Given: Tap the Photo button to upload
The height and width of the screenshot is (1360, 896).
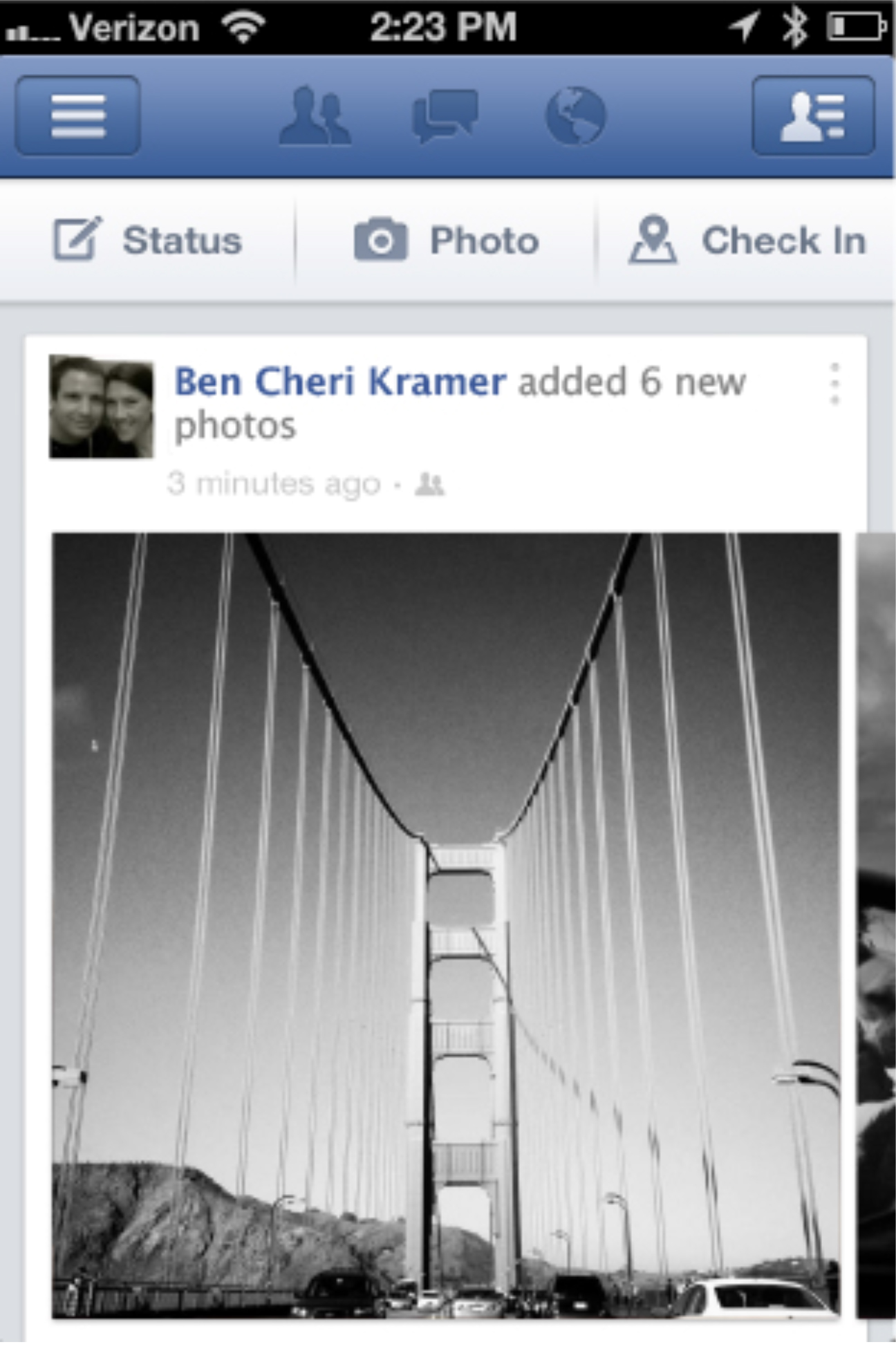Looking at the screenshot, I should (446, 241).
